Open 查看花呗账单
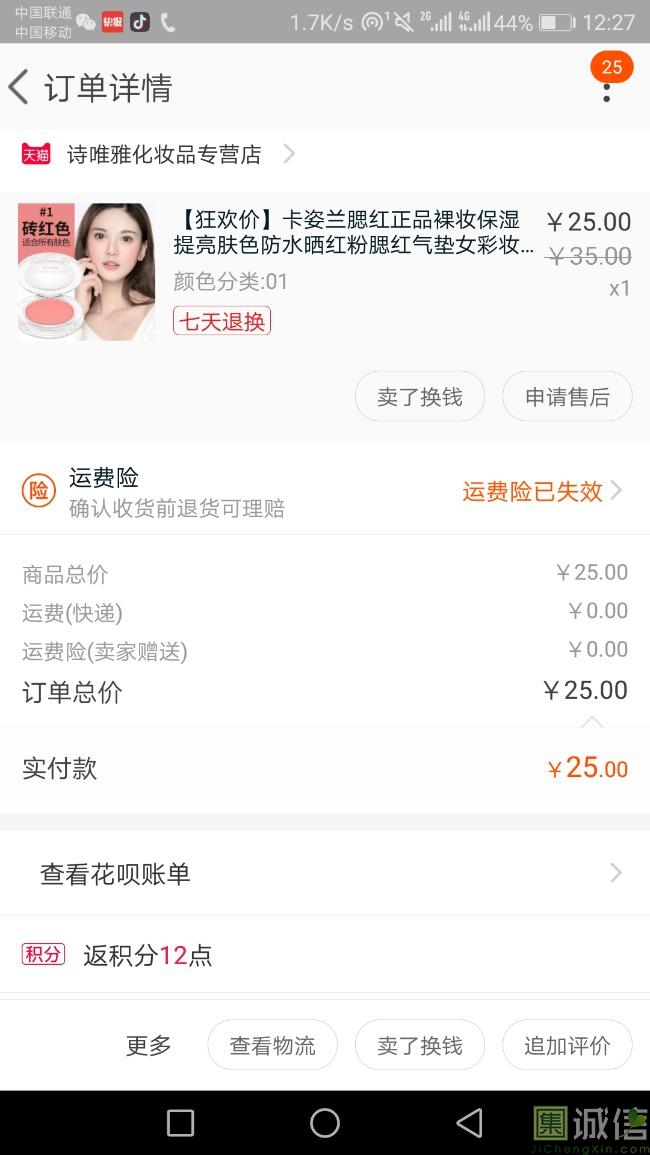 pos(325,874)
